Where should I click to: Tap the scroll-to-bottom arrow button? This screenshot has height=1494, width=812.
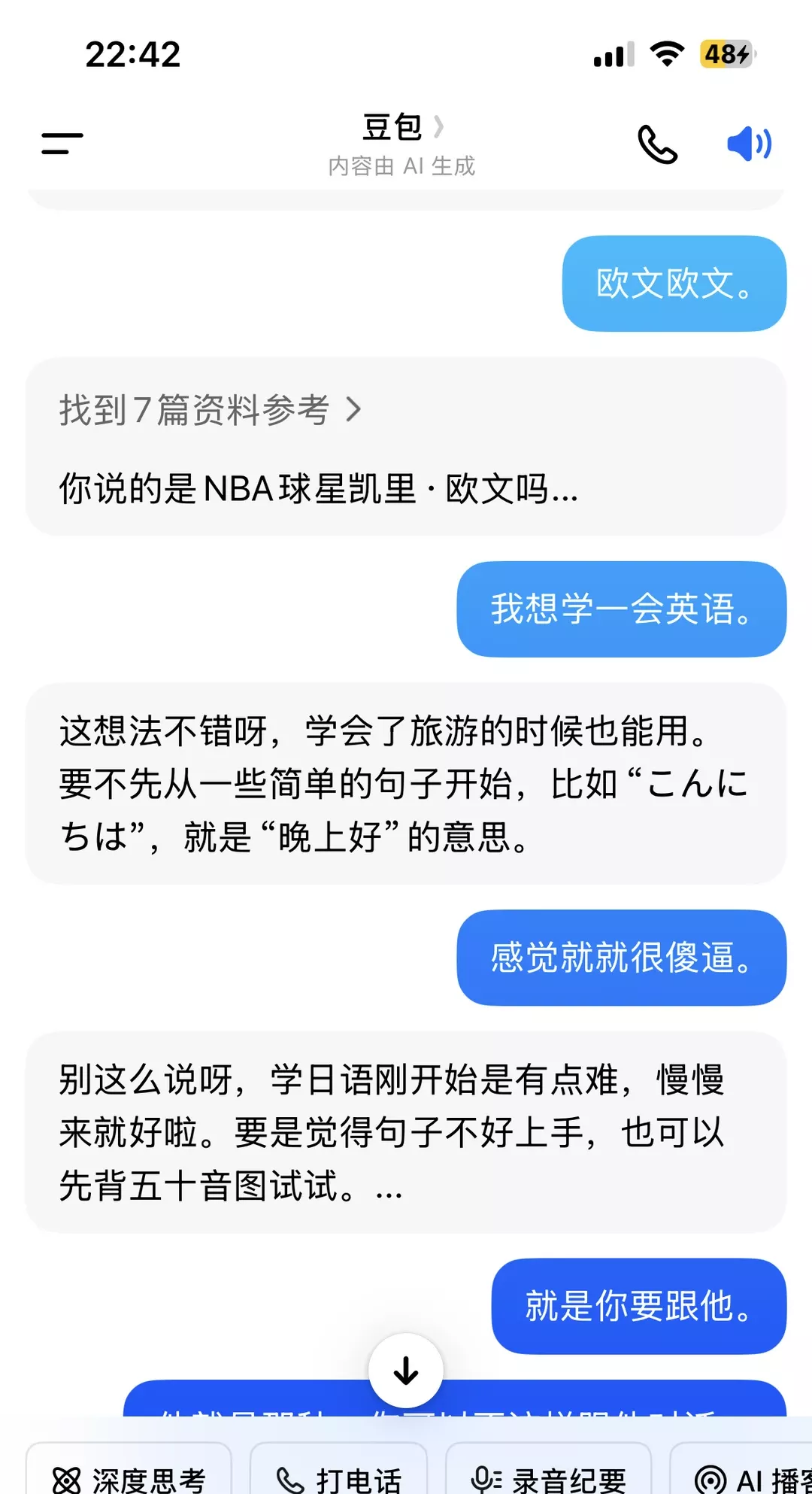pos(406,1369)
